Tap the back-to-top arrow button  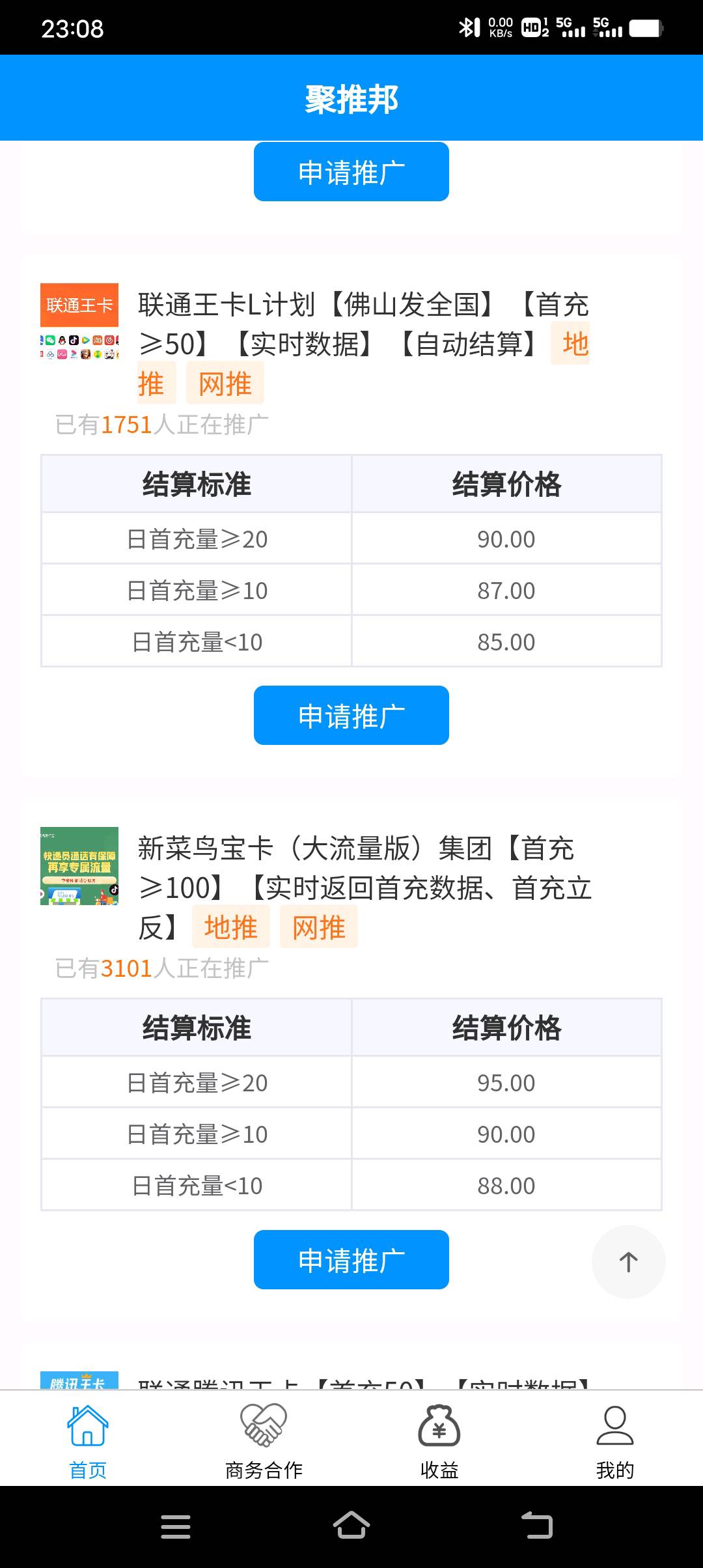[628, 1262]
